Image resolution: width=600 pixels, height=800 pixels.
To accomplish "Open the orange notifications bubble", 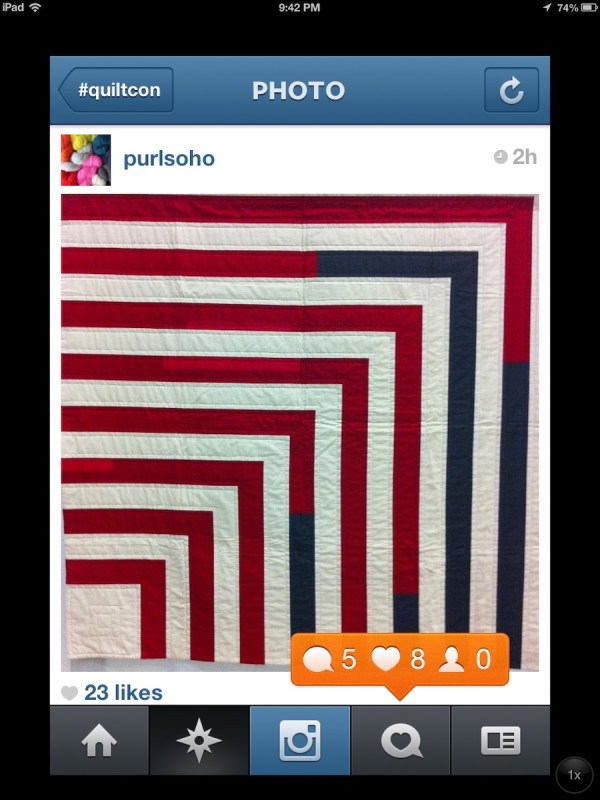I will (x=399, y=660).
